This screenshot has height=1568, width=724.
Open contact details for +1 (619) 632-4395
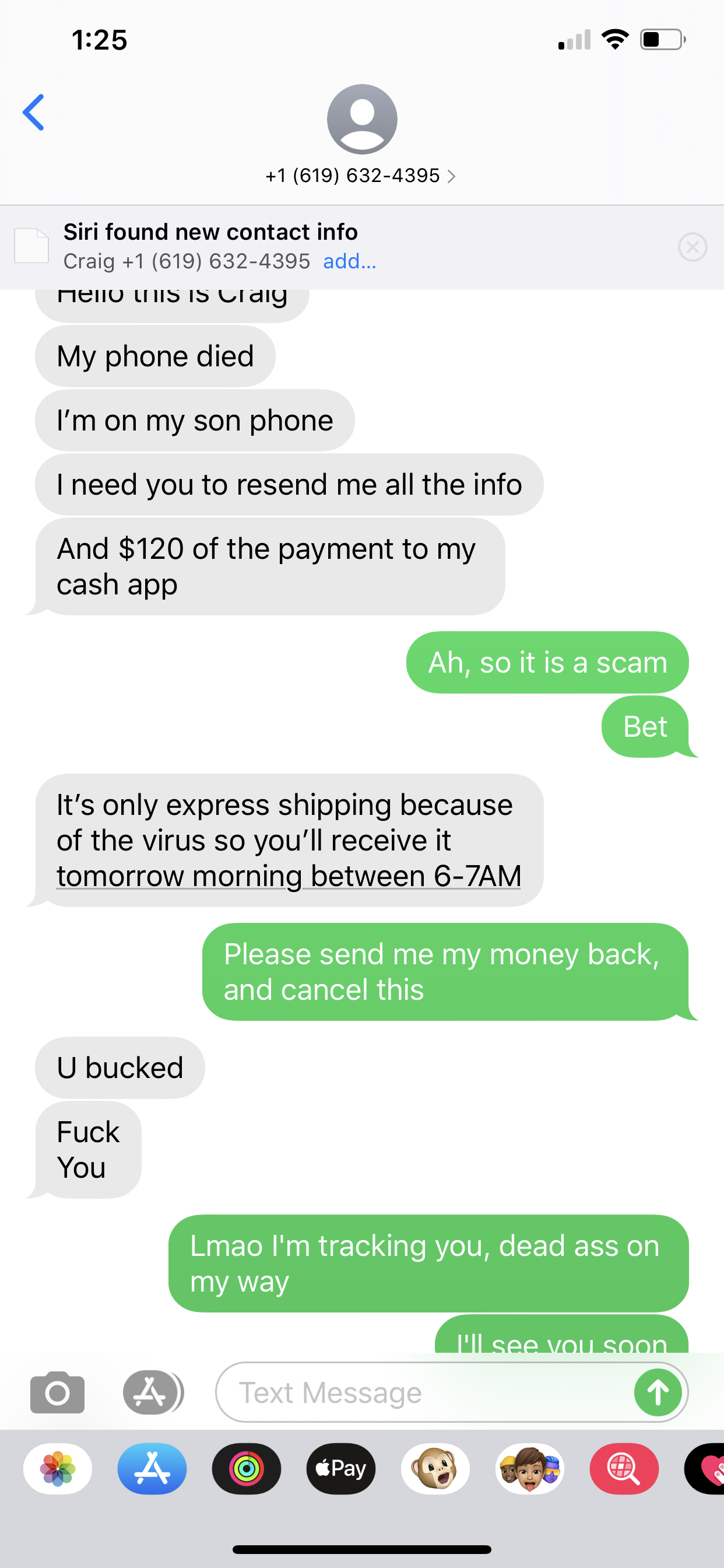[361, 176]
